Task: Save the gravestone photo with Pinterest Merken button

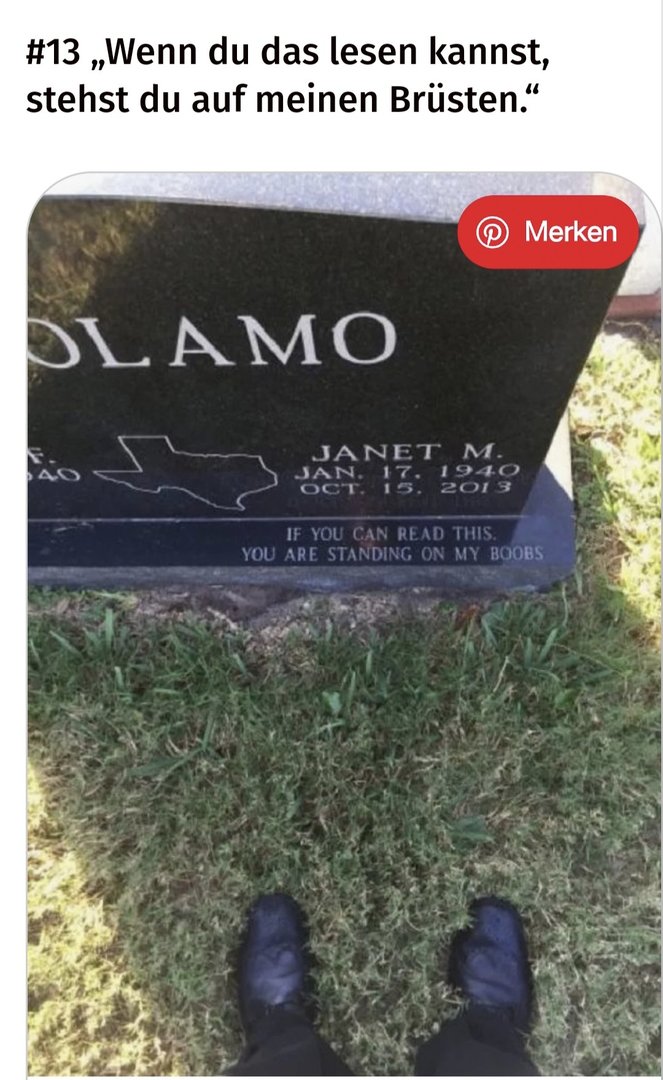Action: [x=547, y=232]
